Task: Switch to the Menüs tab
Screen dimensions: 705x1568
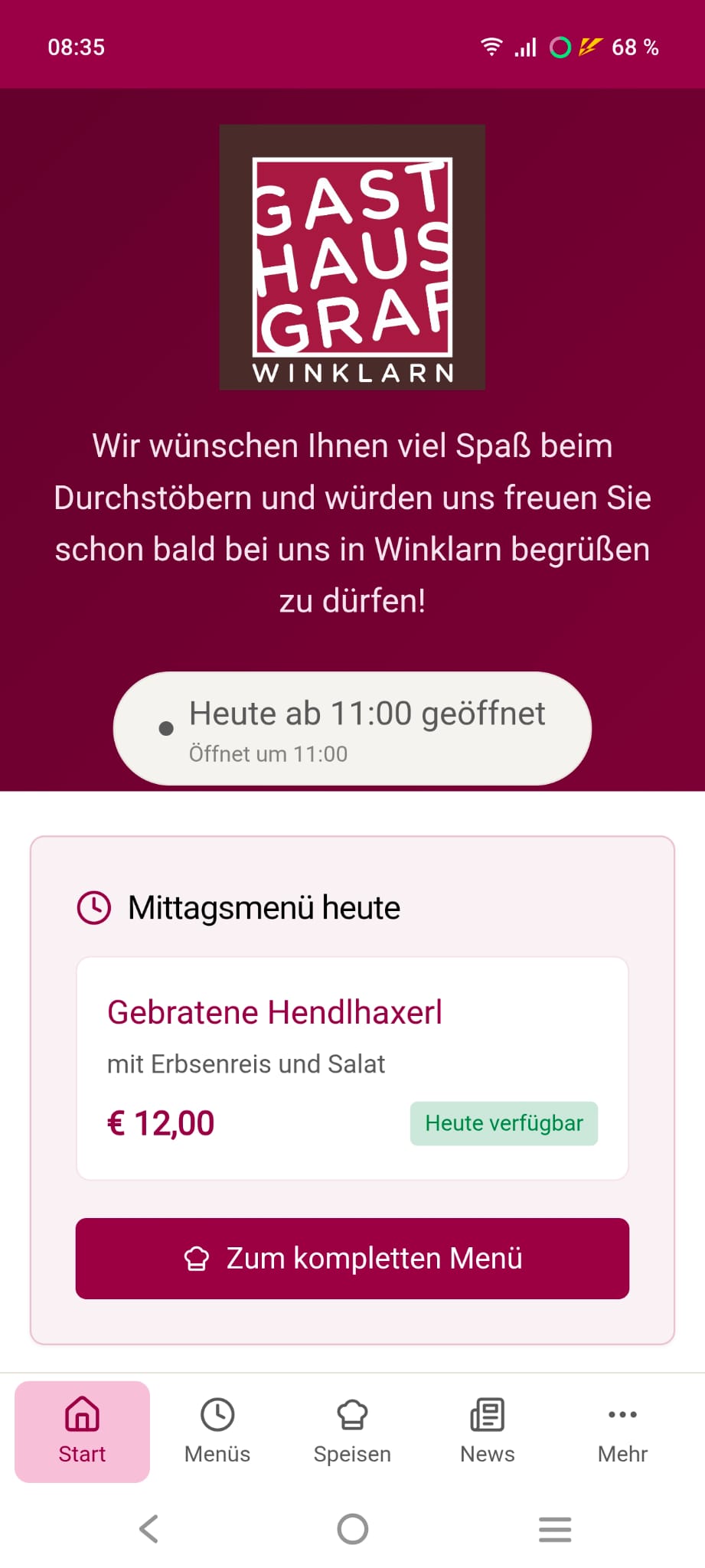Action: (217, 1431)
